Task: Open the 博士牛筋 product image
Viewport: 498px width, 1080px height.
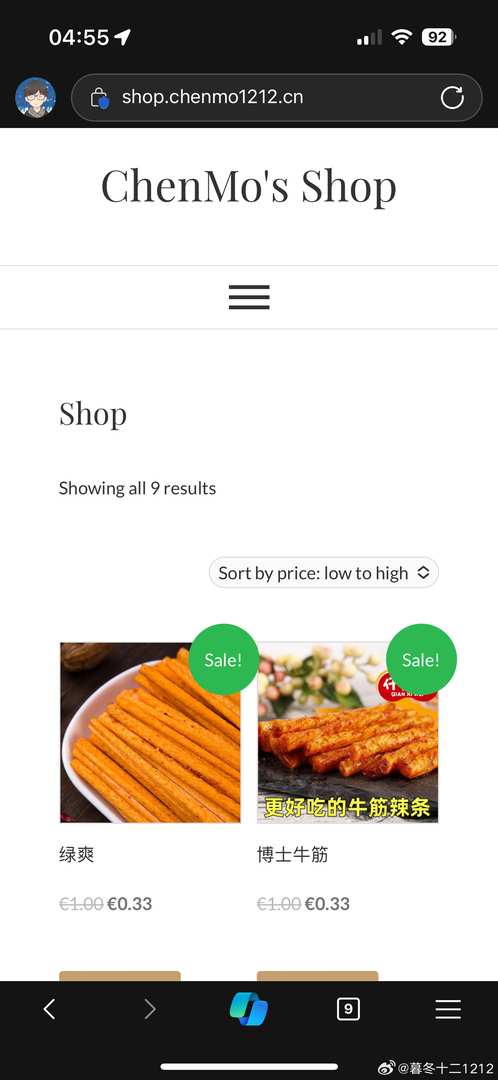Action: pyautogui.click(x=348, y=732)
